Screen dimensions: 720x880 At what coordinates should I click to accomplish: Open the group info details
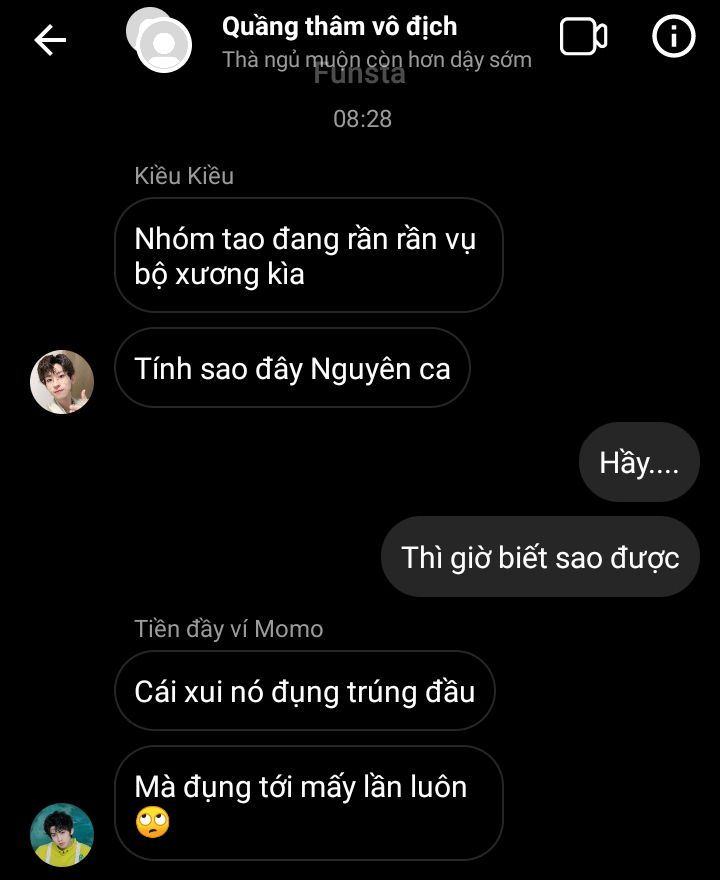673,38
